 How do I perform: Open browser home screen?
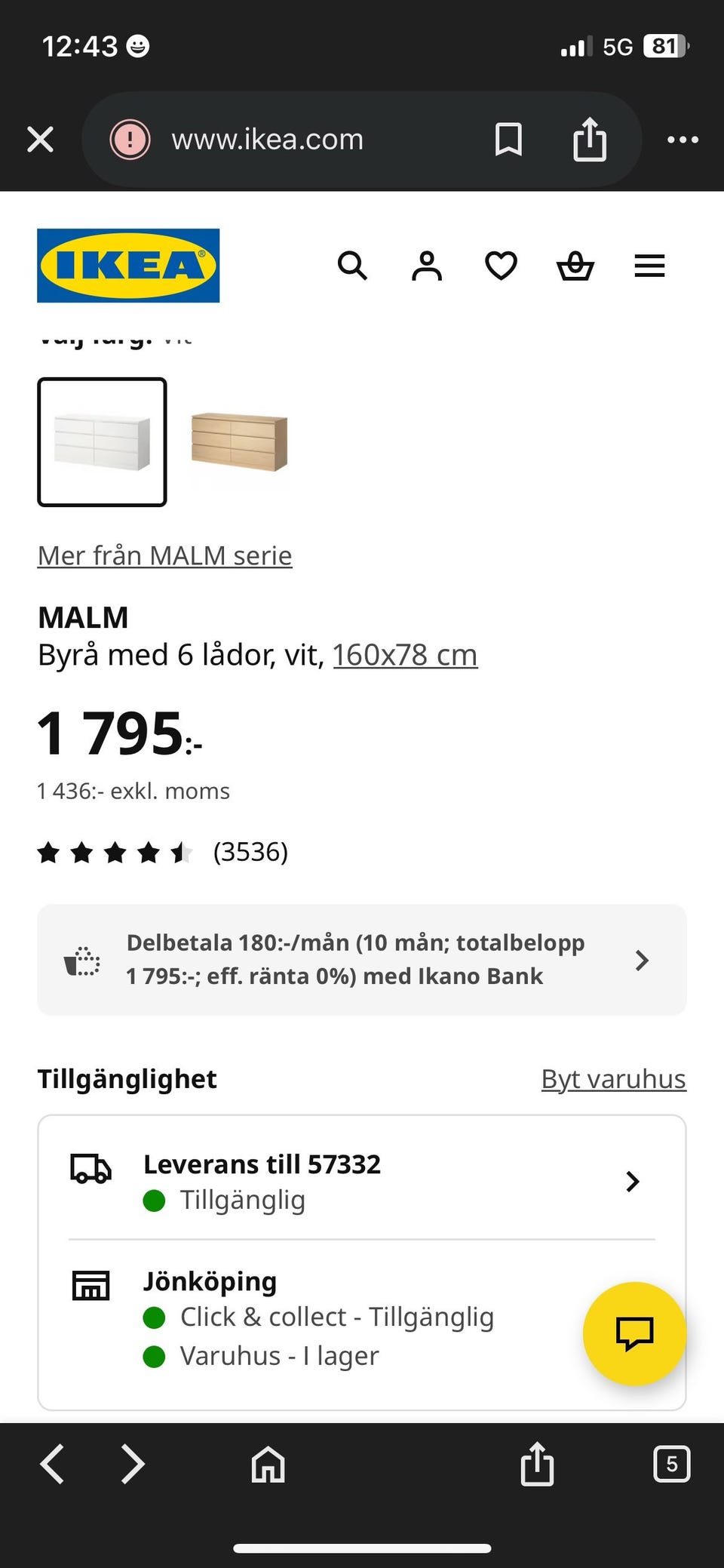(x=268, y=1465)
